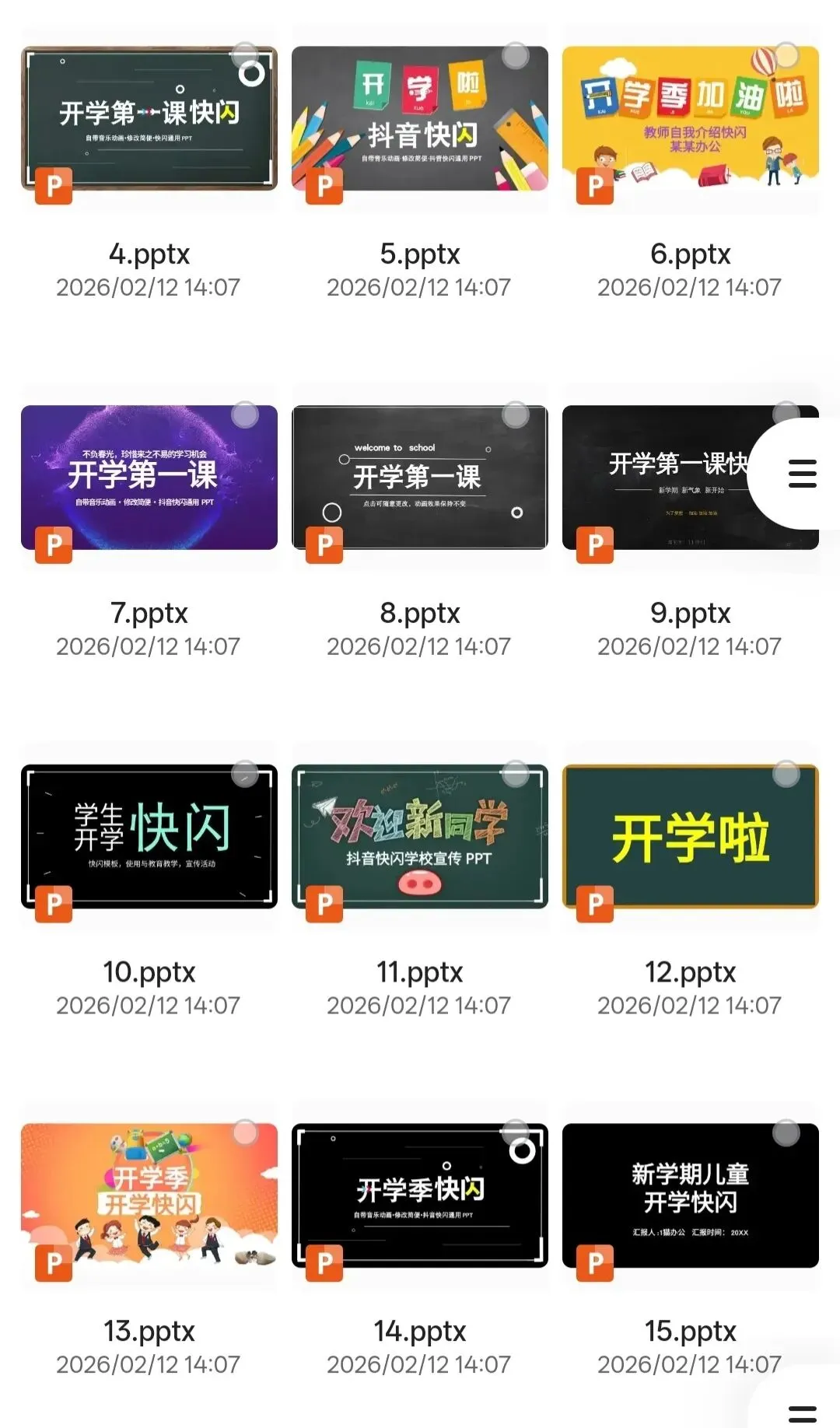View the 8.pptx presentation

pyautogui.click(x=419, y=478)
